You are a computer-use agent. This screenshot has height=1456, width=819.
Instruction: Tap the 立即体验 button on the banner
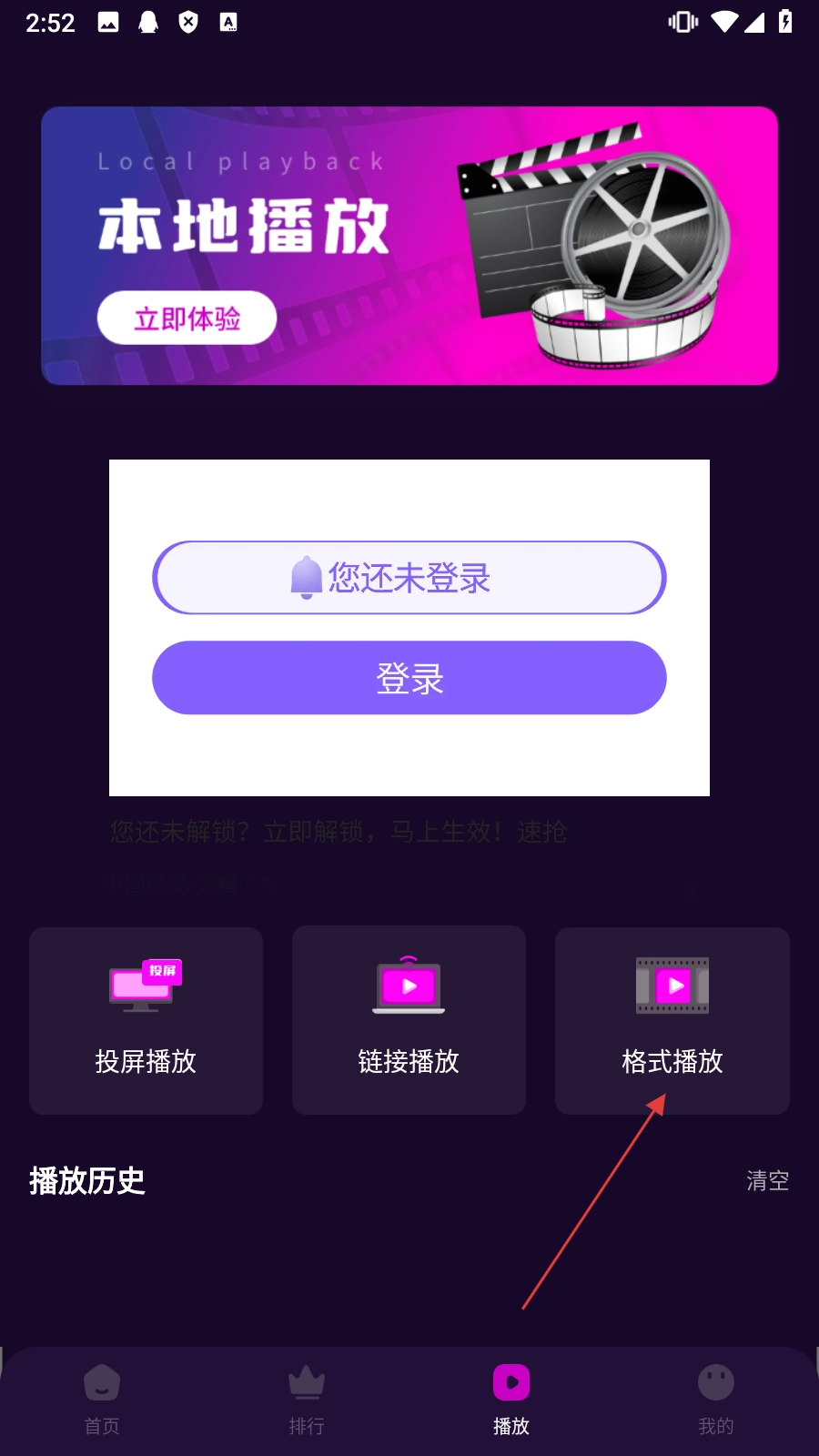click(x=187, y=318)
